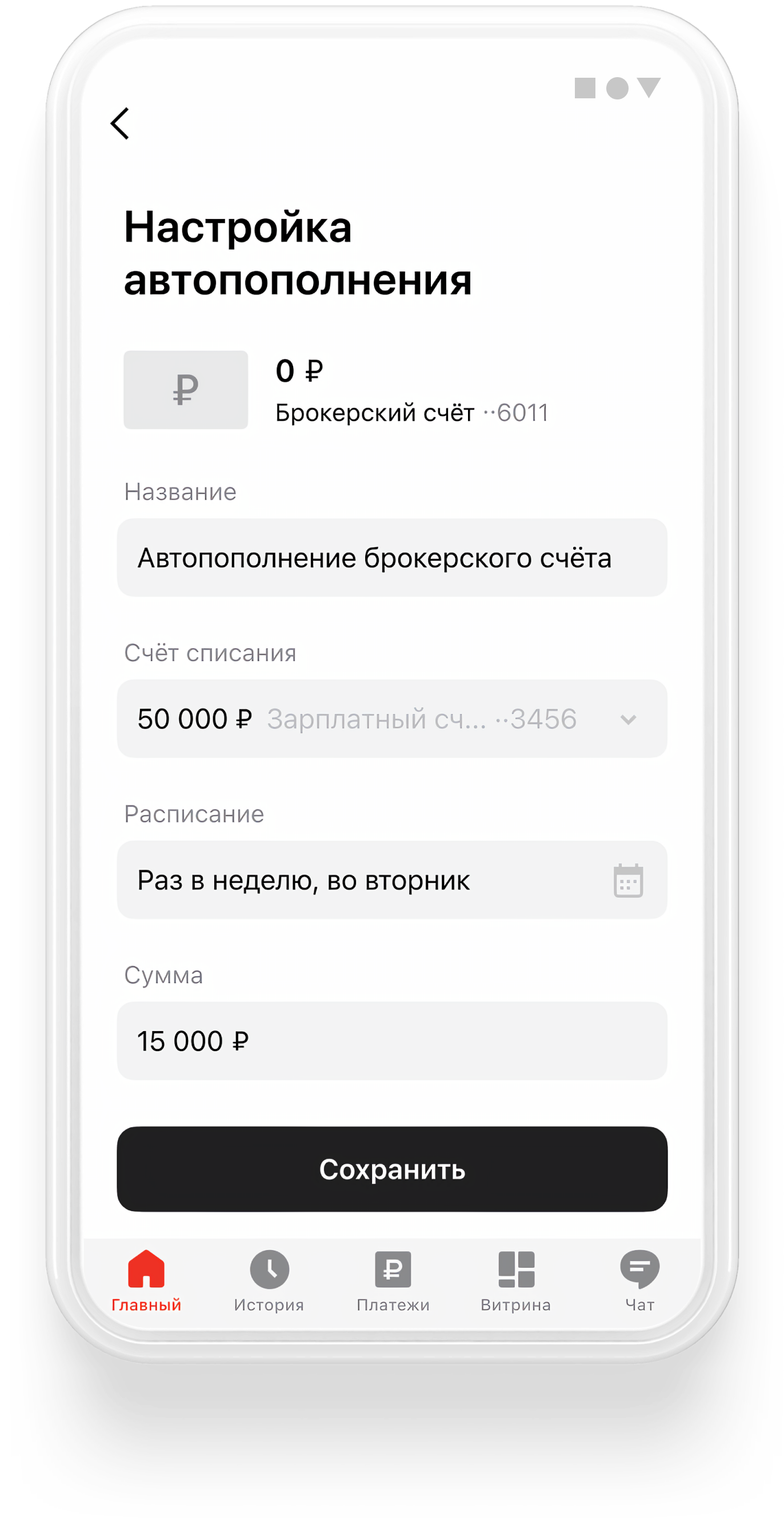Screen dimensions: 784x1521
Task: Edit the Название name field
Action: coord(391,558)
